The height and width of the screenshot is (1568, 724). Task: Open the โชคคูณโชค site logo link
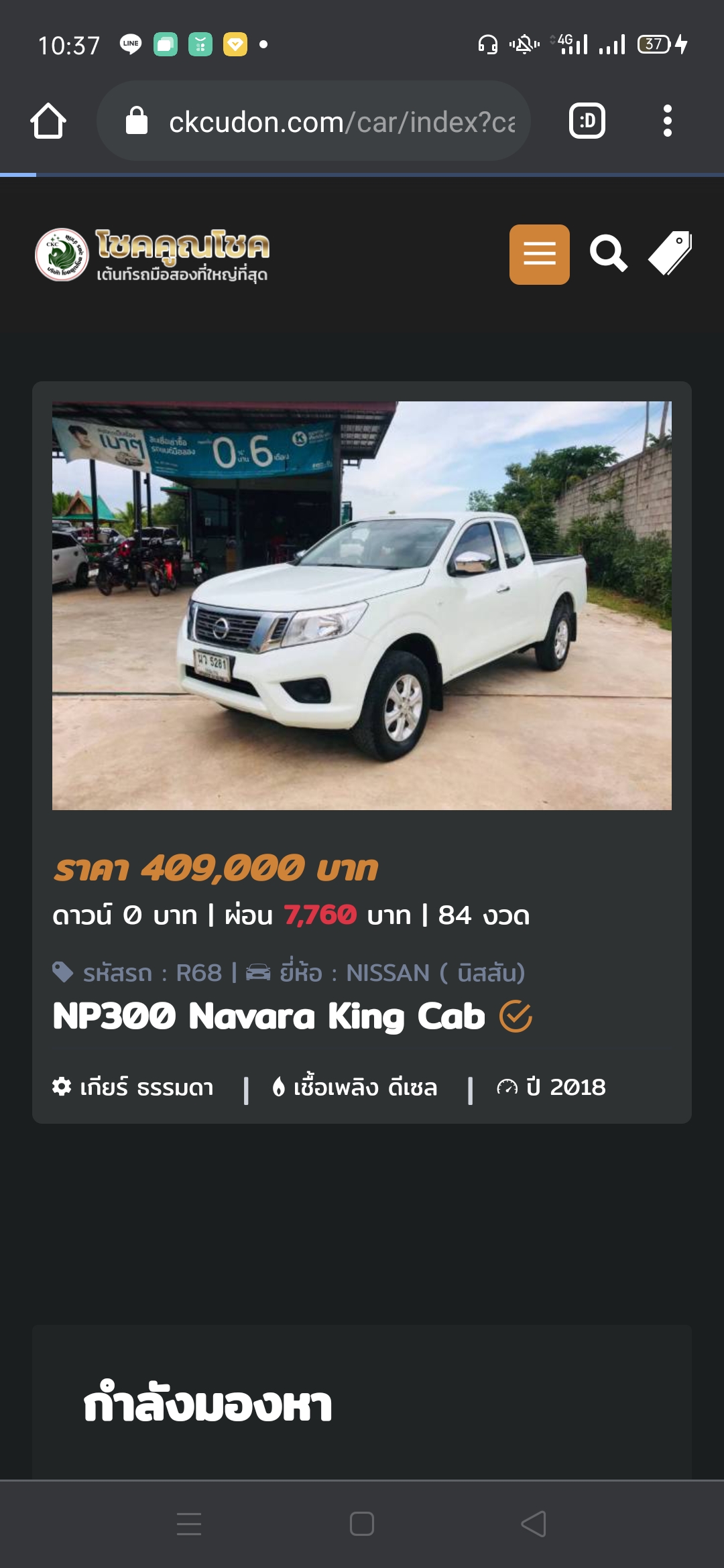coord(152,255)
